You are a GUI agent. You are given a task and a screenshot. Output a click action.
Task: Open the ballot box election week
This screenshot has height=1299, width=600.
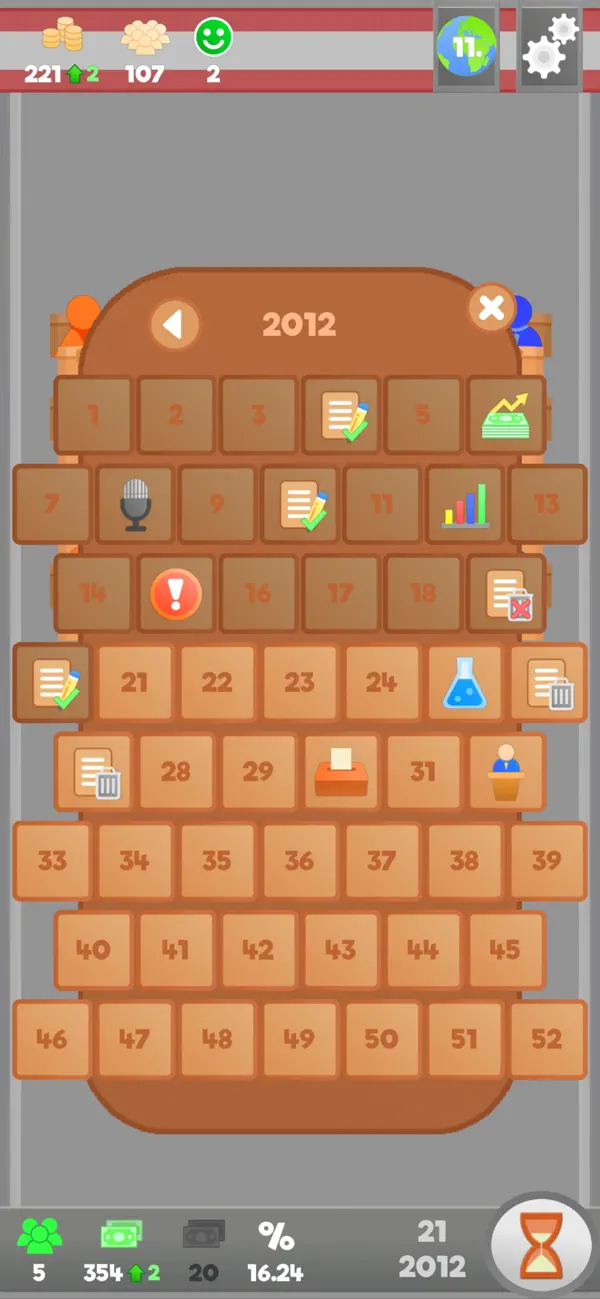point(341,772)
